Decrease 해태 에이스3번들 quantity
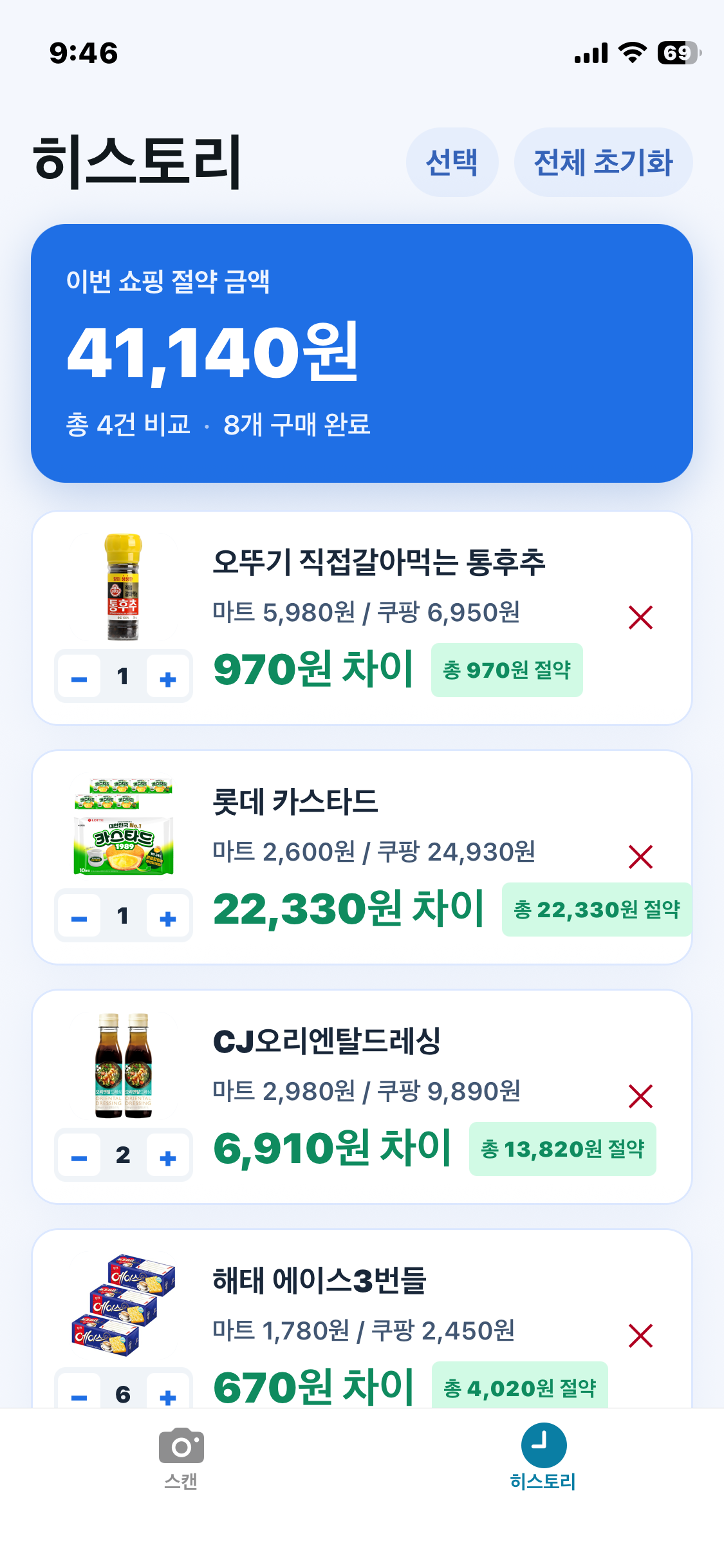Viewport: 724px width, 1568px height. 79,1394
